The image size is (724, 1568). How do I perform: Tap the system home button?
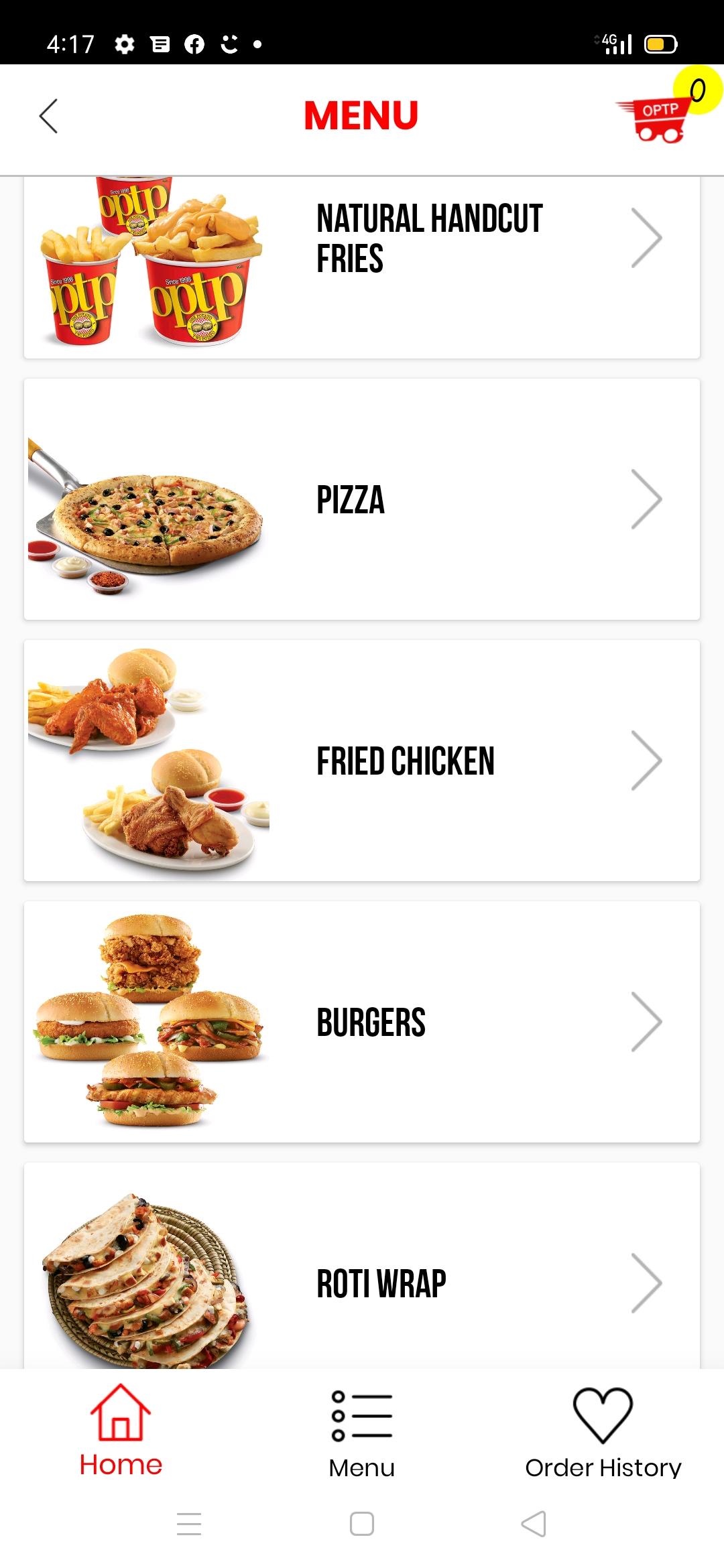tap(362, 1524)
